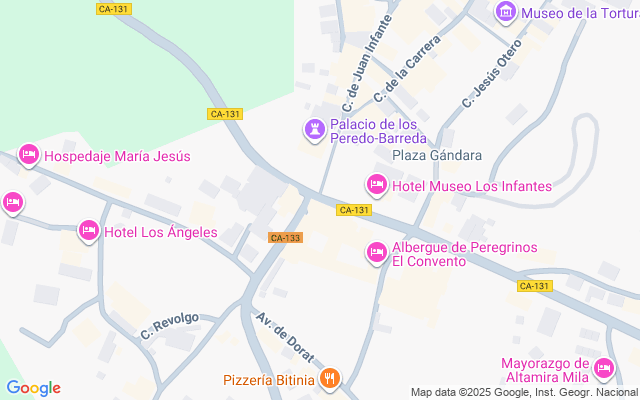Tap the Hospedaje María Jesús hotel marker
This screenshot has width=640, height=400.
coord(28,155)
